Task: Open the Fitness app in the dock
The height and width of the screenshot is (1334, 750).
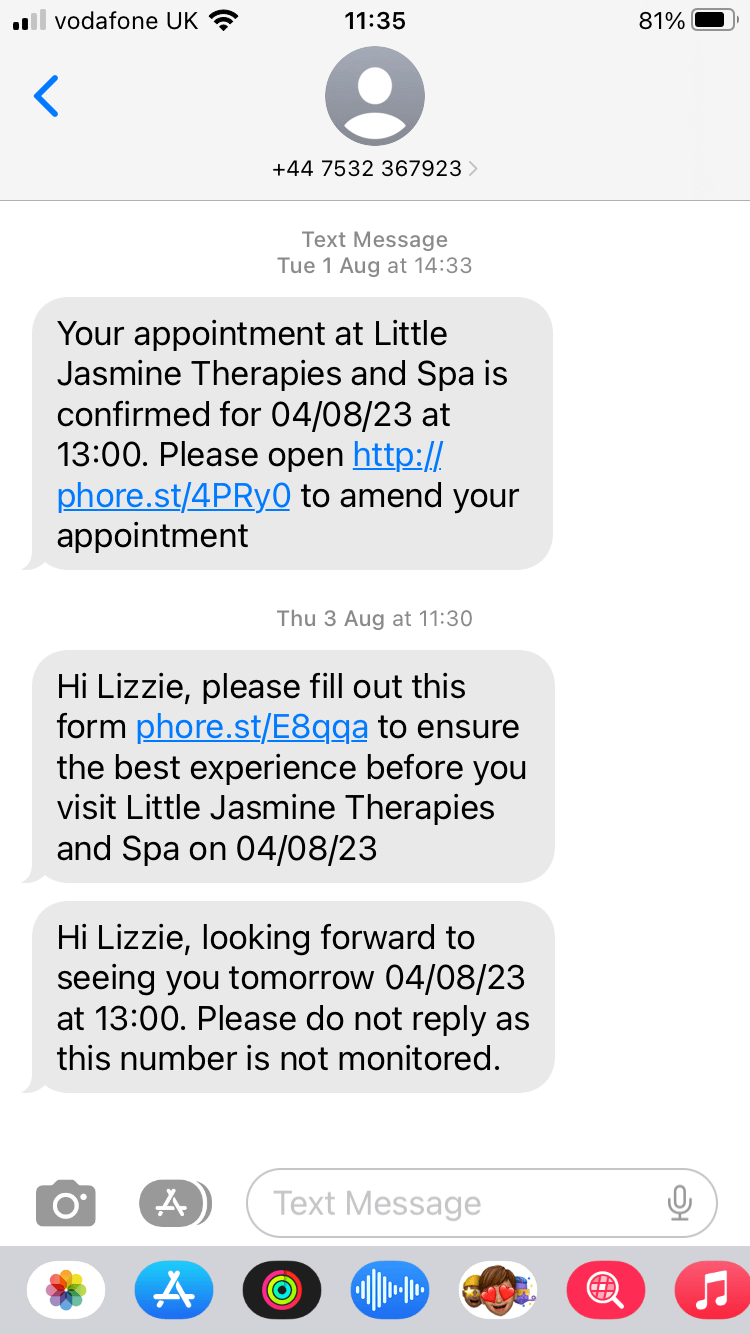Action: pos(281,1290)
